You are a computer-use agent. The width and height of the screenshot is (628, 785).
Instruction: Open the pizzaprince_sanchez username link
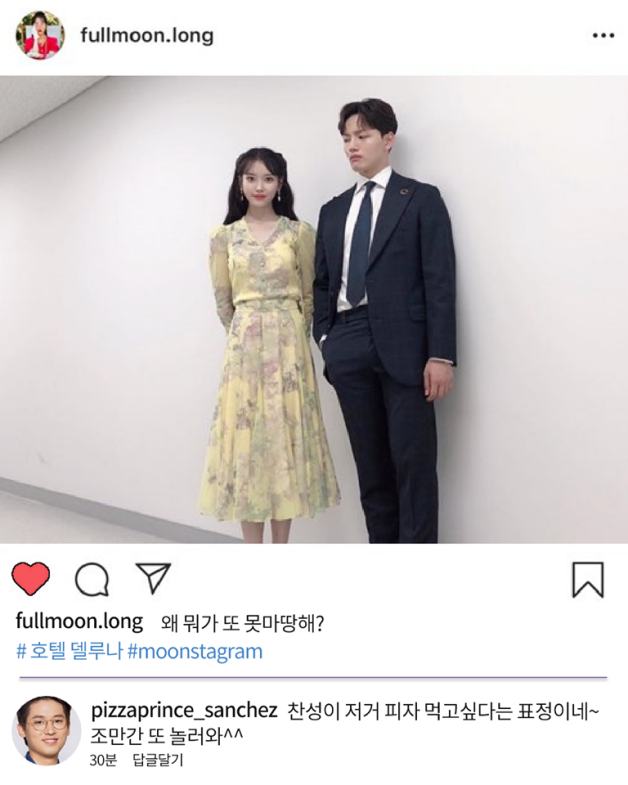pyautogui.click(x=184, y=710)
